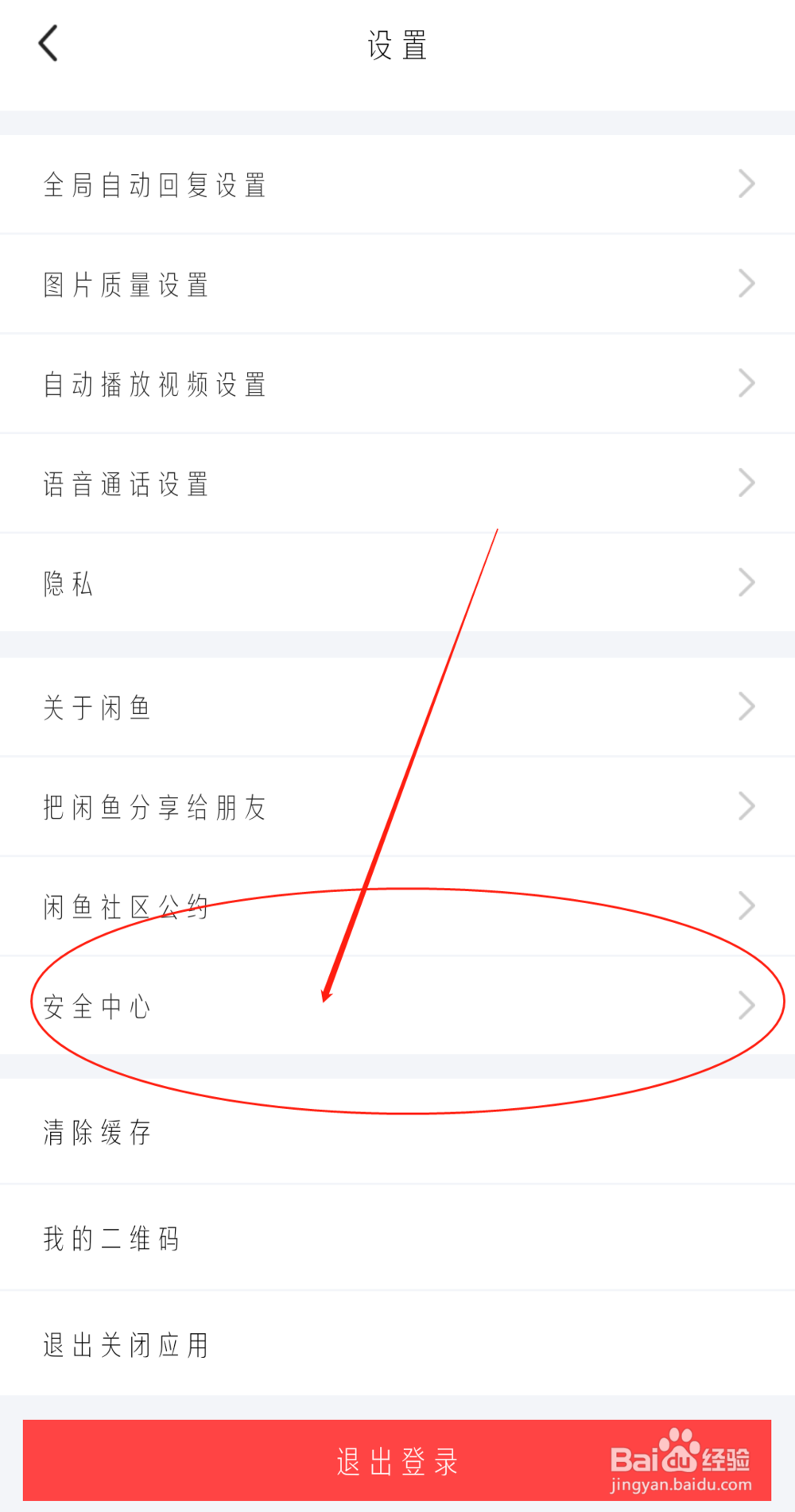Open 图片质量设置 image quality settings

pyautogui.click(x=126, y=284)
